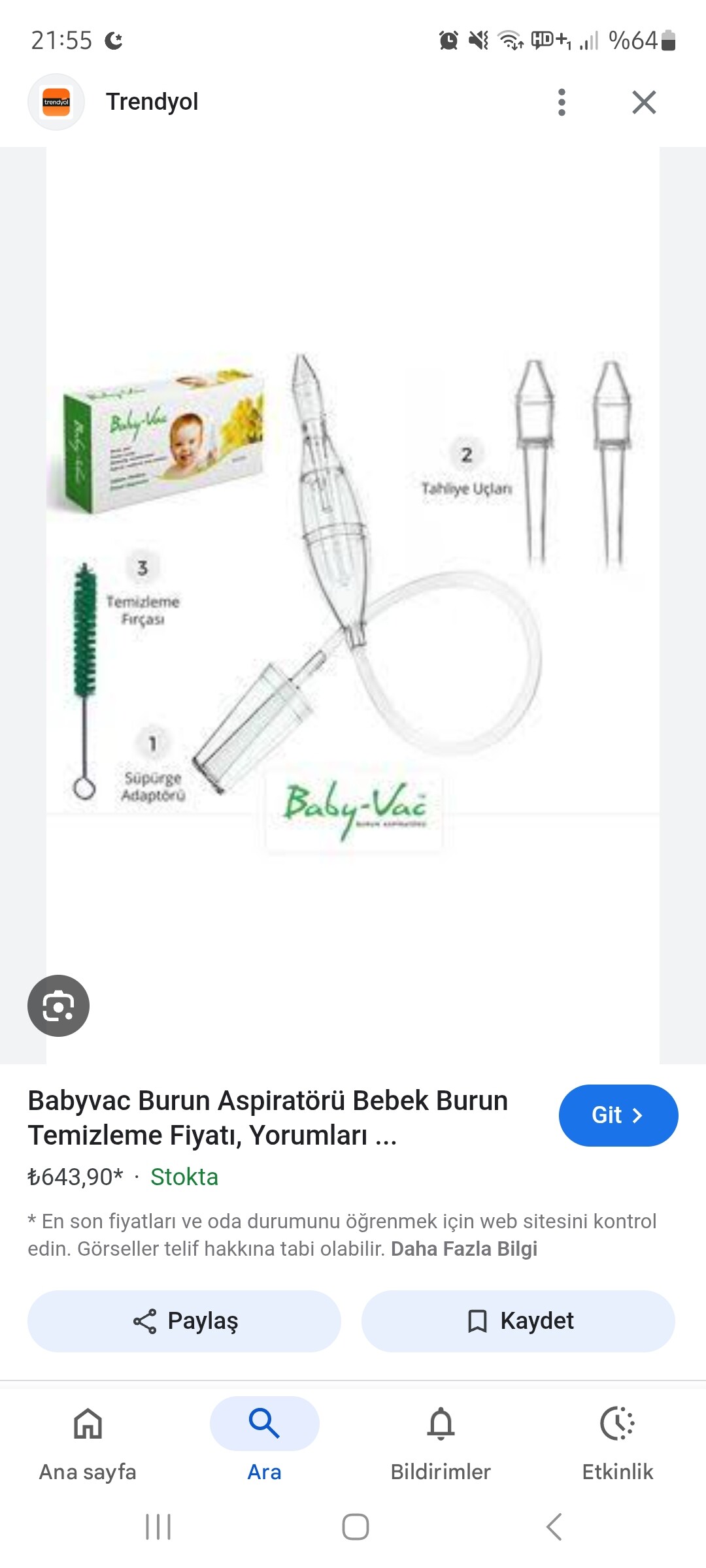This screenshot has width=706, height=1568.
Task: Open the Babyvac product image
Action: pyautogui.click(x=353, y=606)
